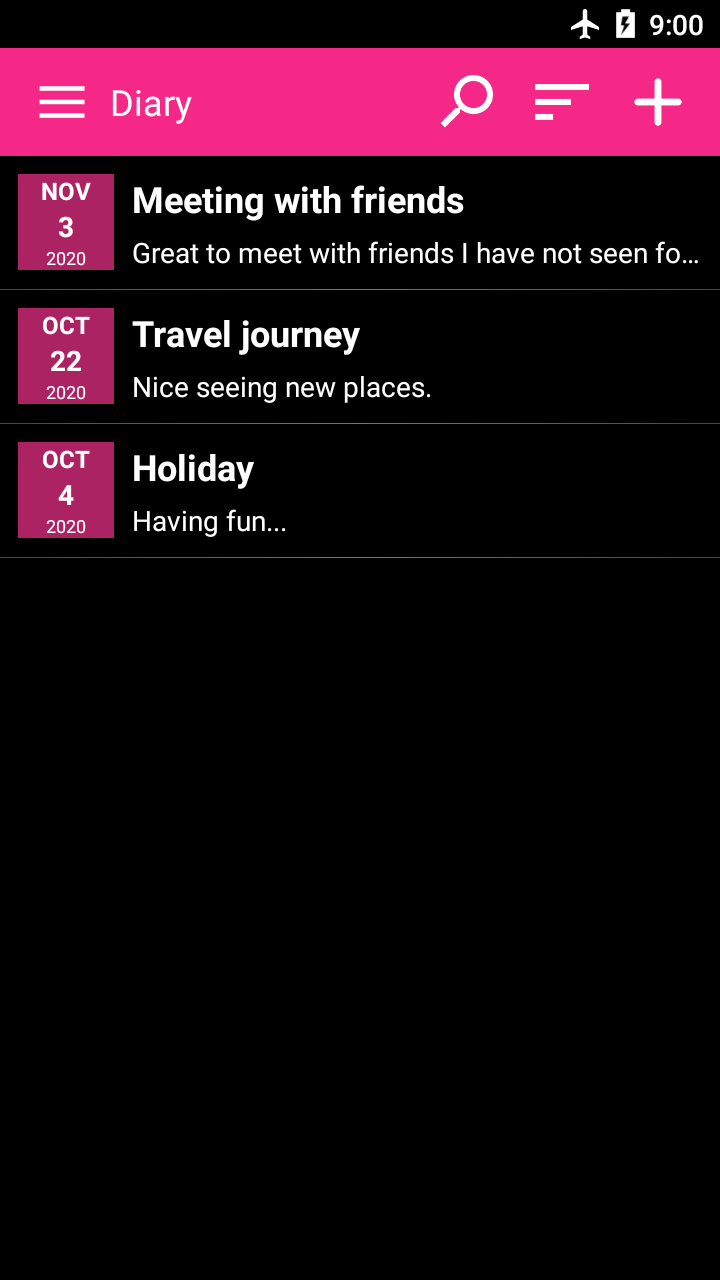Open the sort options
The height and width of the screenshot is (1280, 720).
[x=561, y=102]
